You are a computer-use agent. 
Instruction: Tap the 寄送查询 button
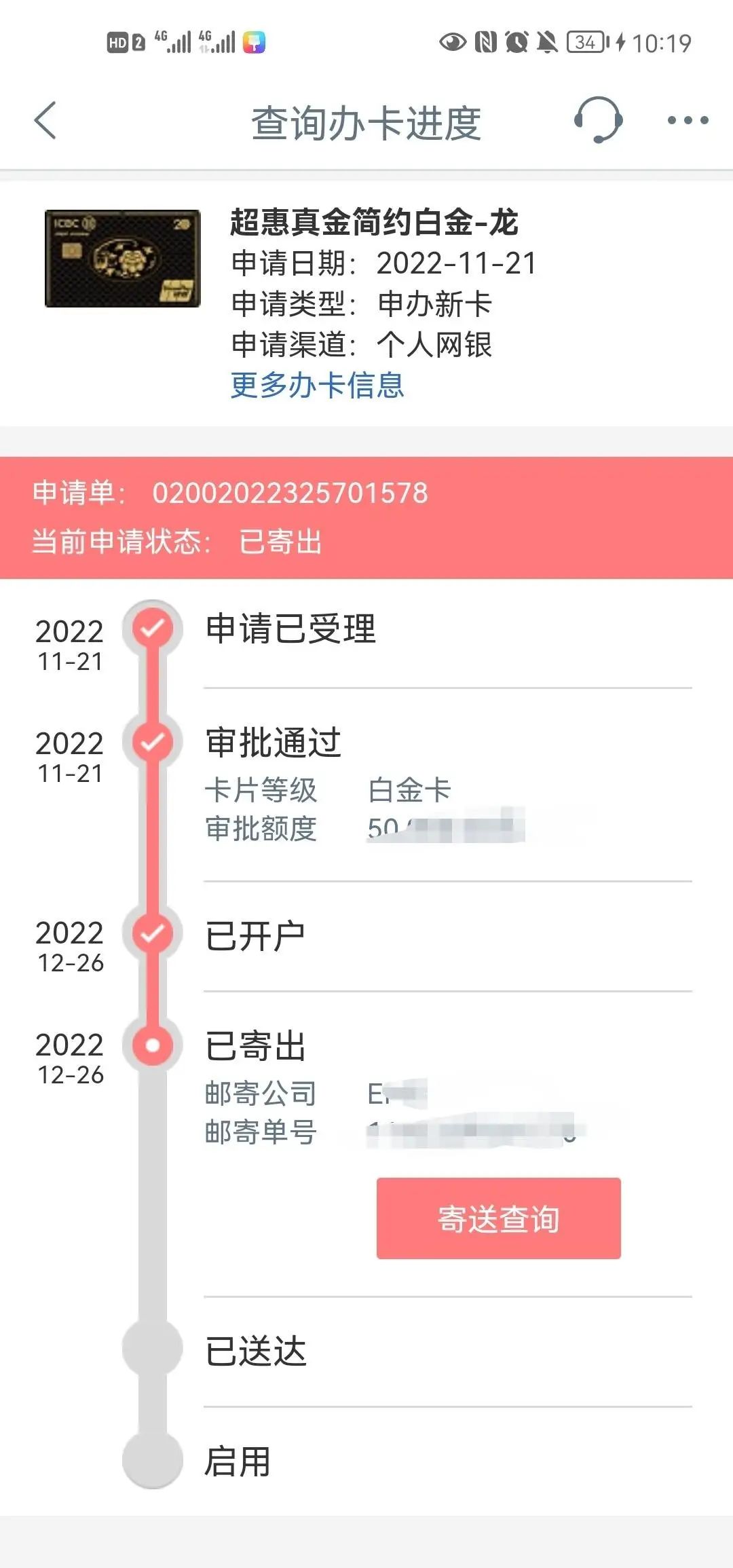(x=499, y=1218)
